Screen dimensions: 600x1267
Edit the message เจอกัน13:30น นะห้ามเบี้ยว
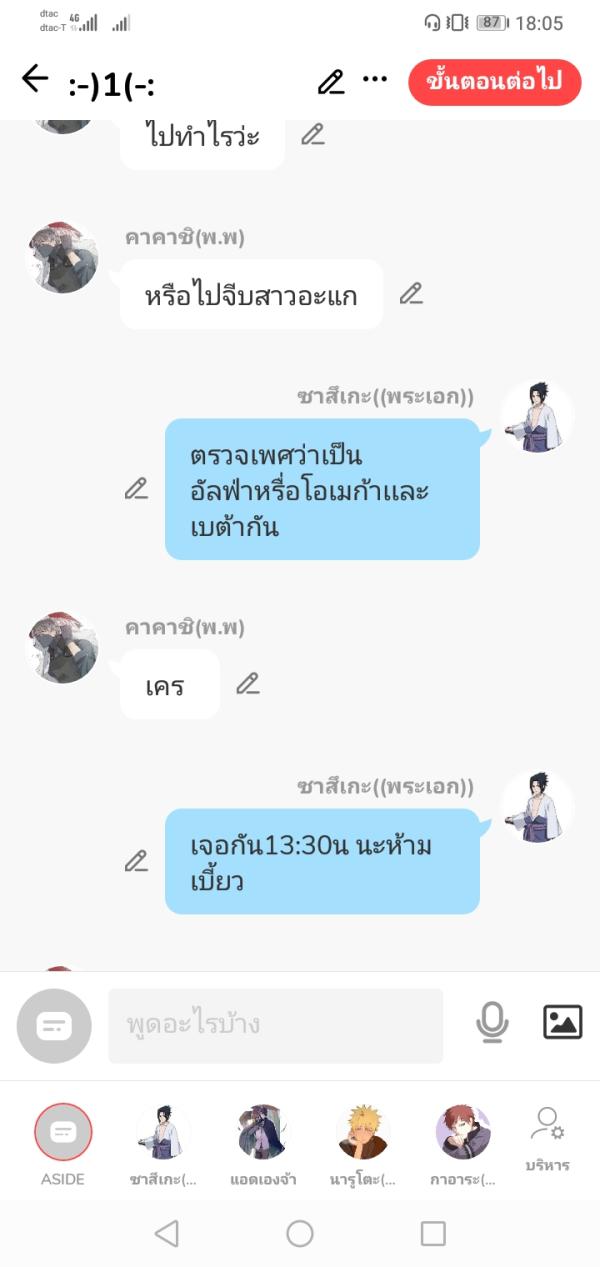136,861
